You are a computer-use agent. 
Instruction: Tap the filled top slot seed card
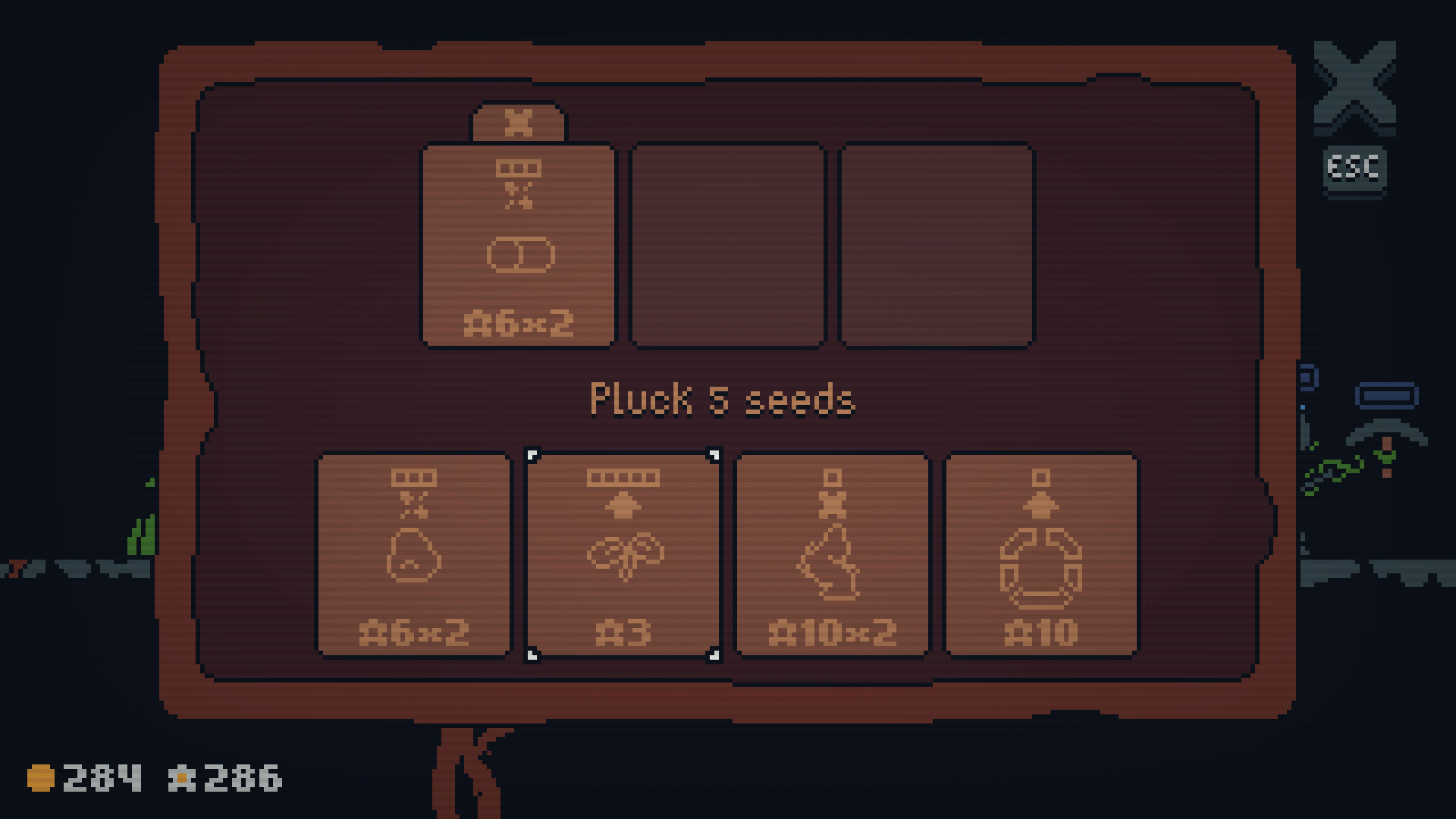(519, 246)
